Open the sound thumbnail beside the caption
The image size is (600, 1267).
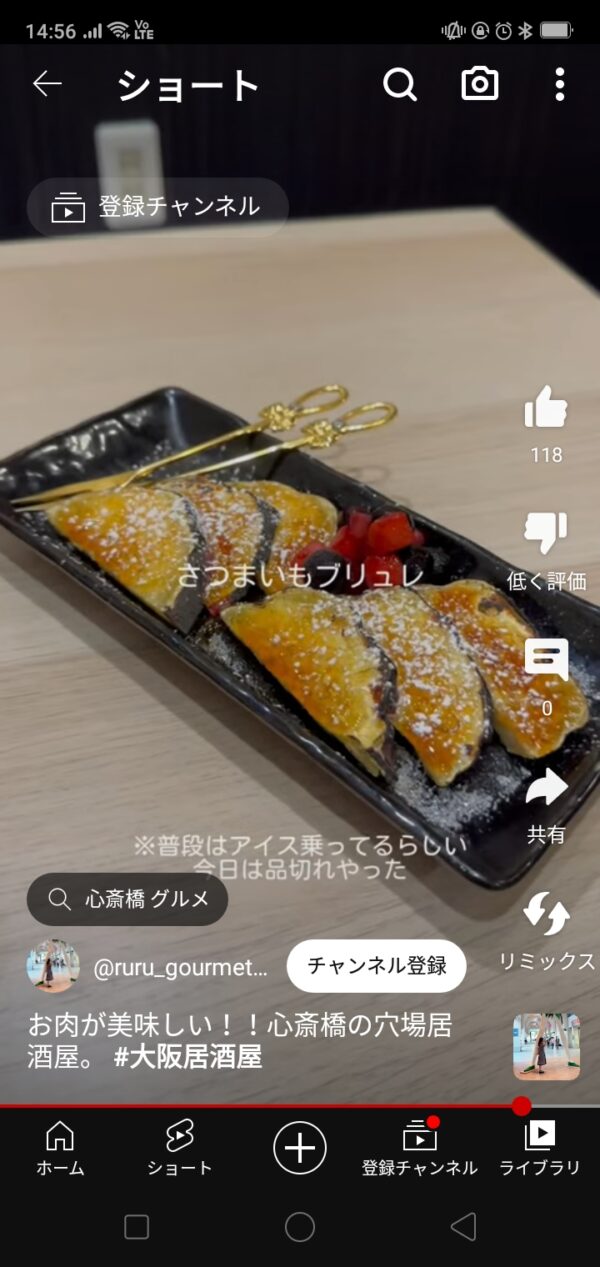[546, 1046]
